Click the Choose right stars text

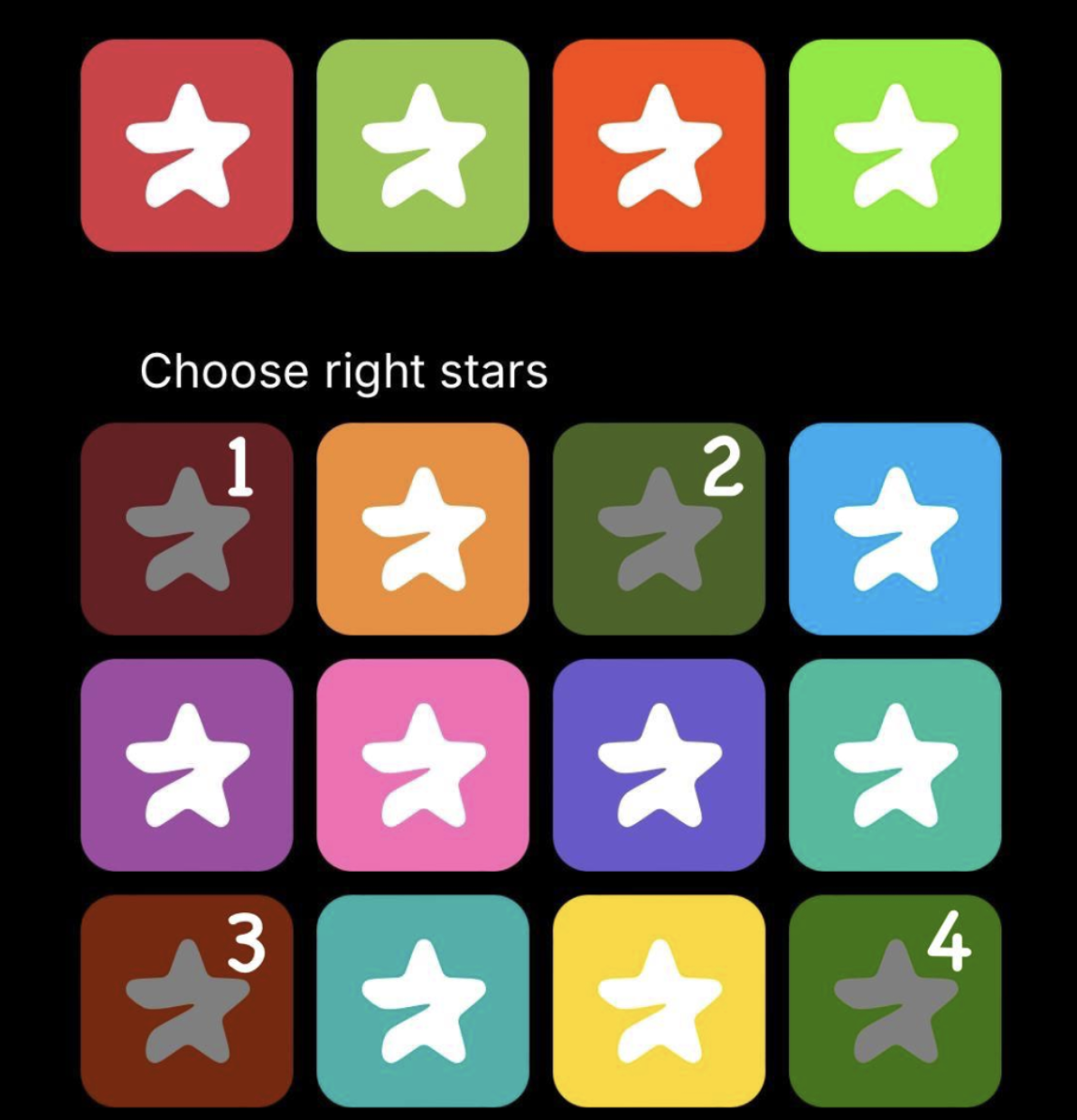(342, 370)
